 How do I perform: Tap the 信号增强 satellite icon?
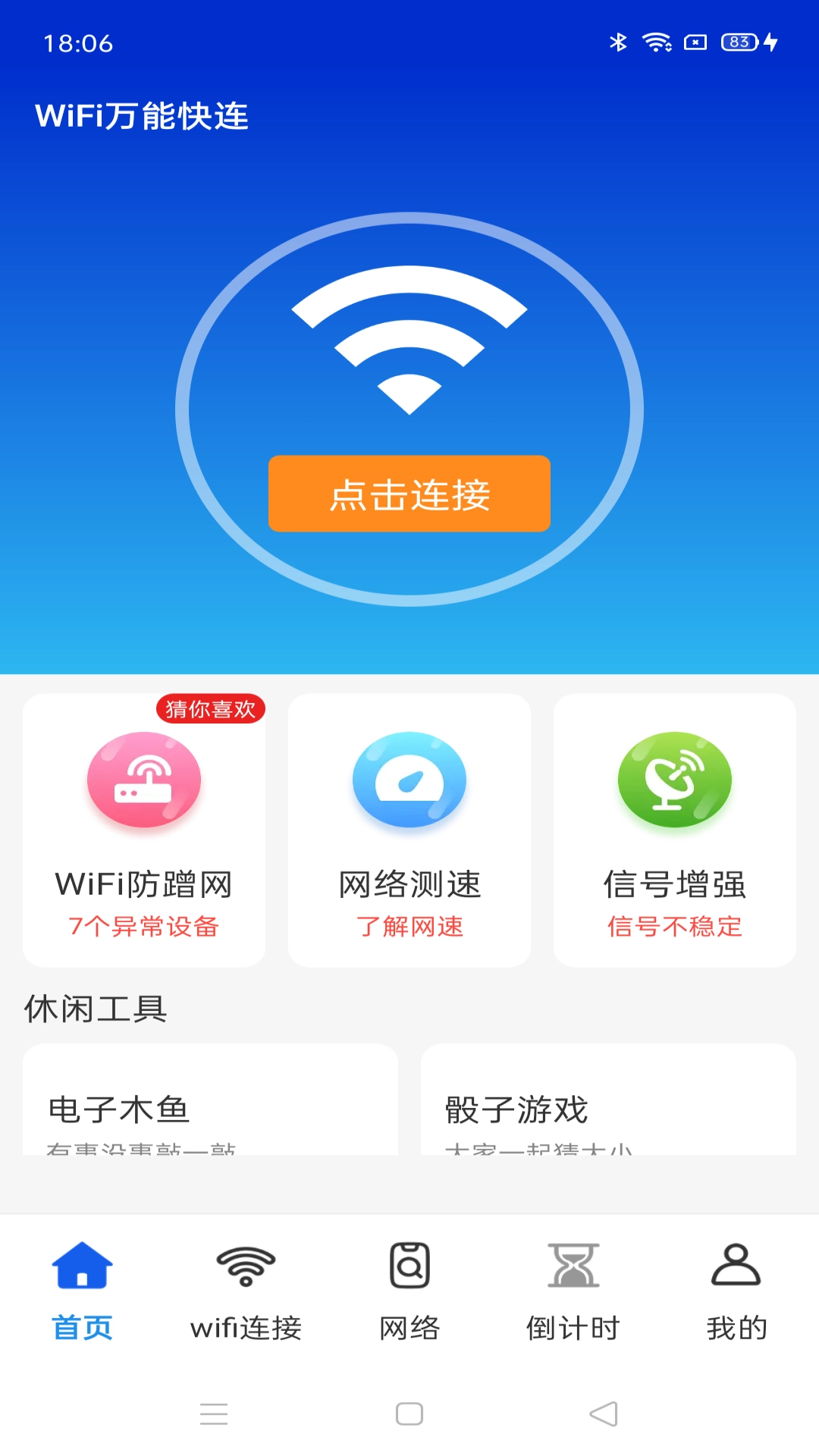(674, 780)
